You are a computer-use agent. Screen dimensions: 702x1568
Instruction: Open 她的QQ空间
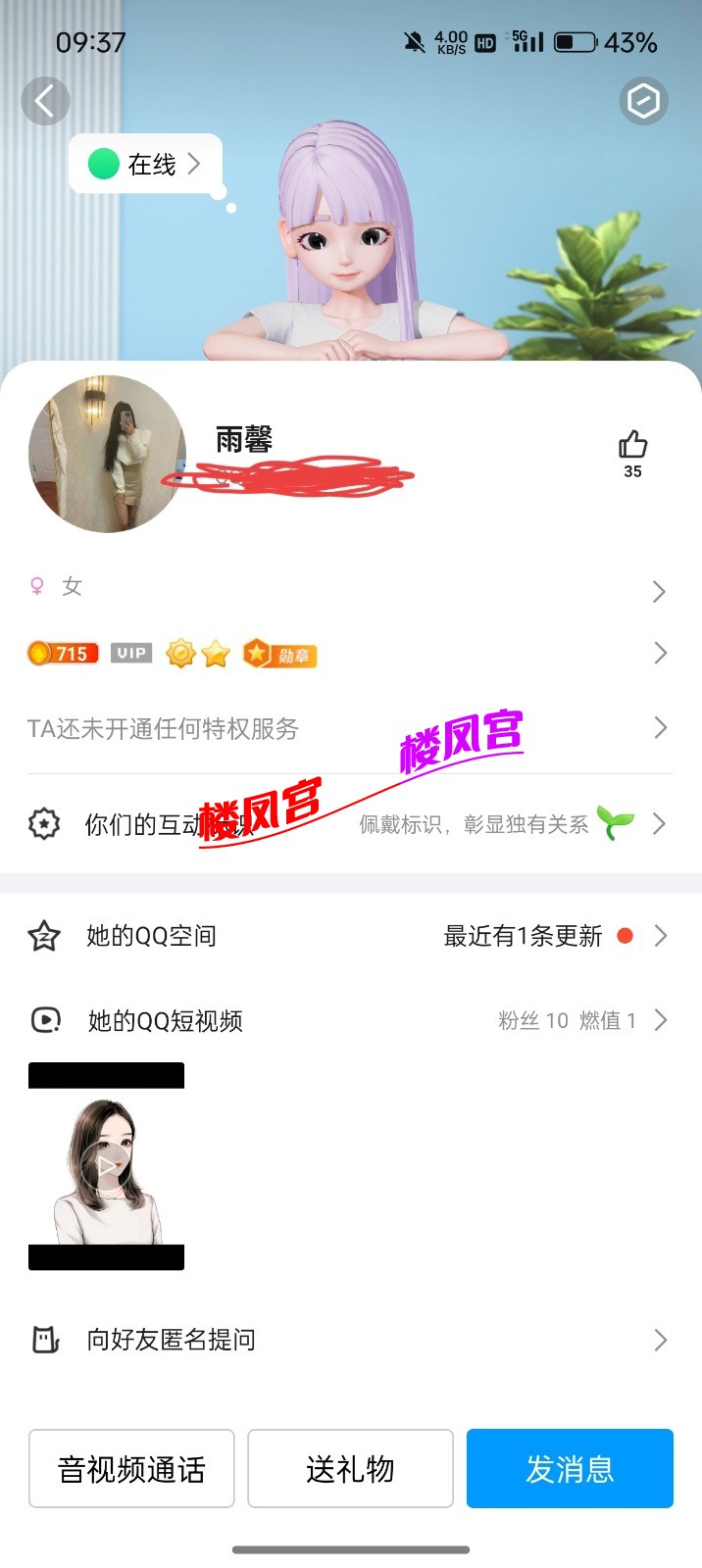350,936
